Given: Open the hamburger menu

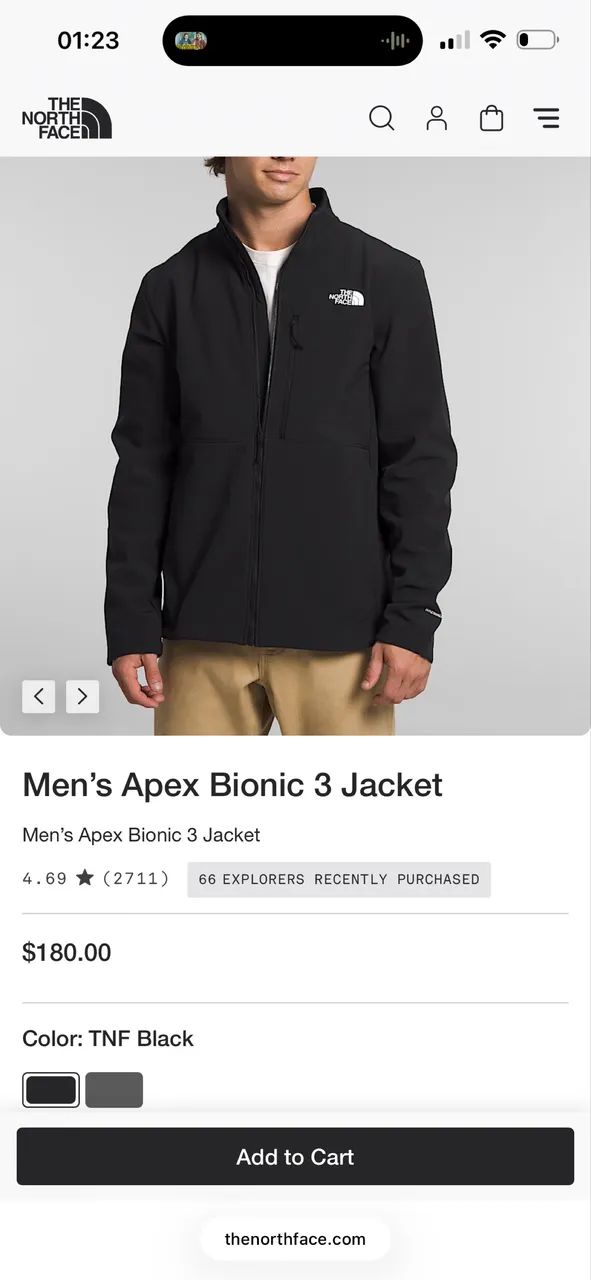Looking at the screenshot, I should click(546, 118).
